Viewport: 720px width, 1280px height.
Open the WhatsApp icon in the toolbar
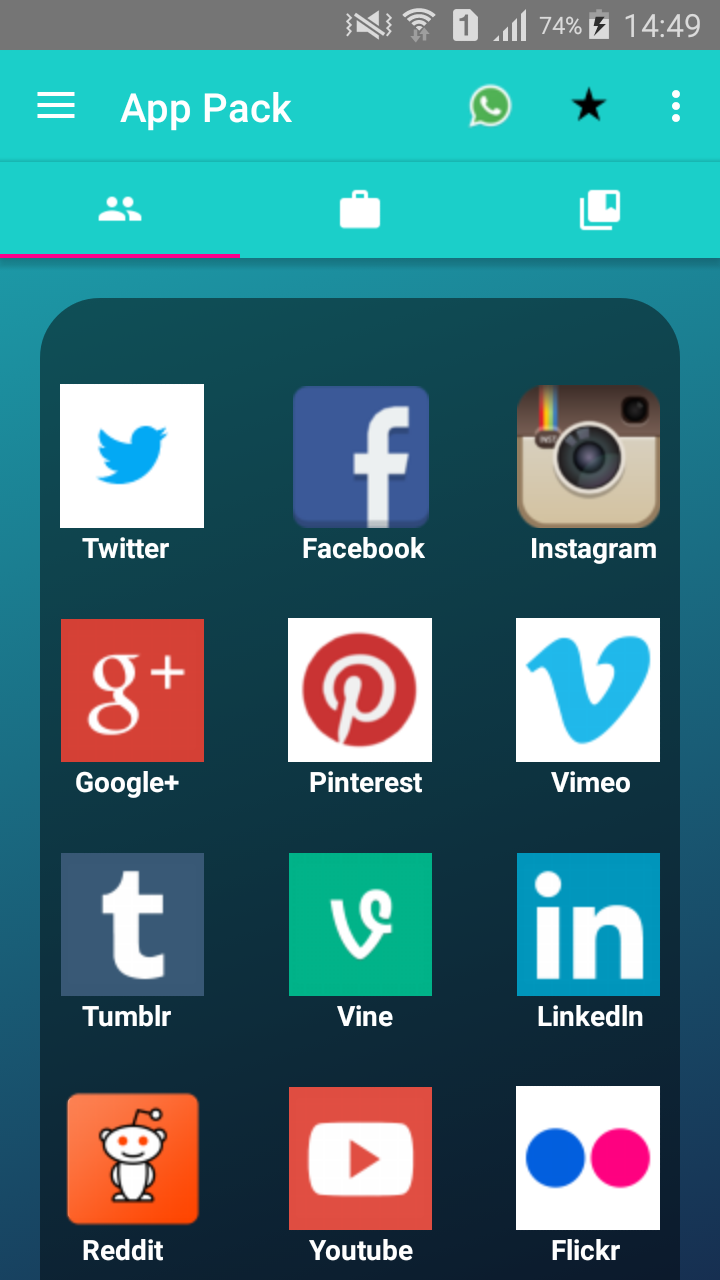click(x=489, y=104)
